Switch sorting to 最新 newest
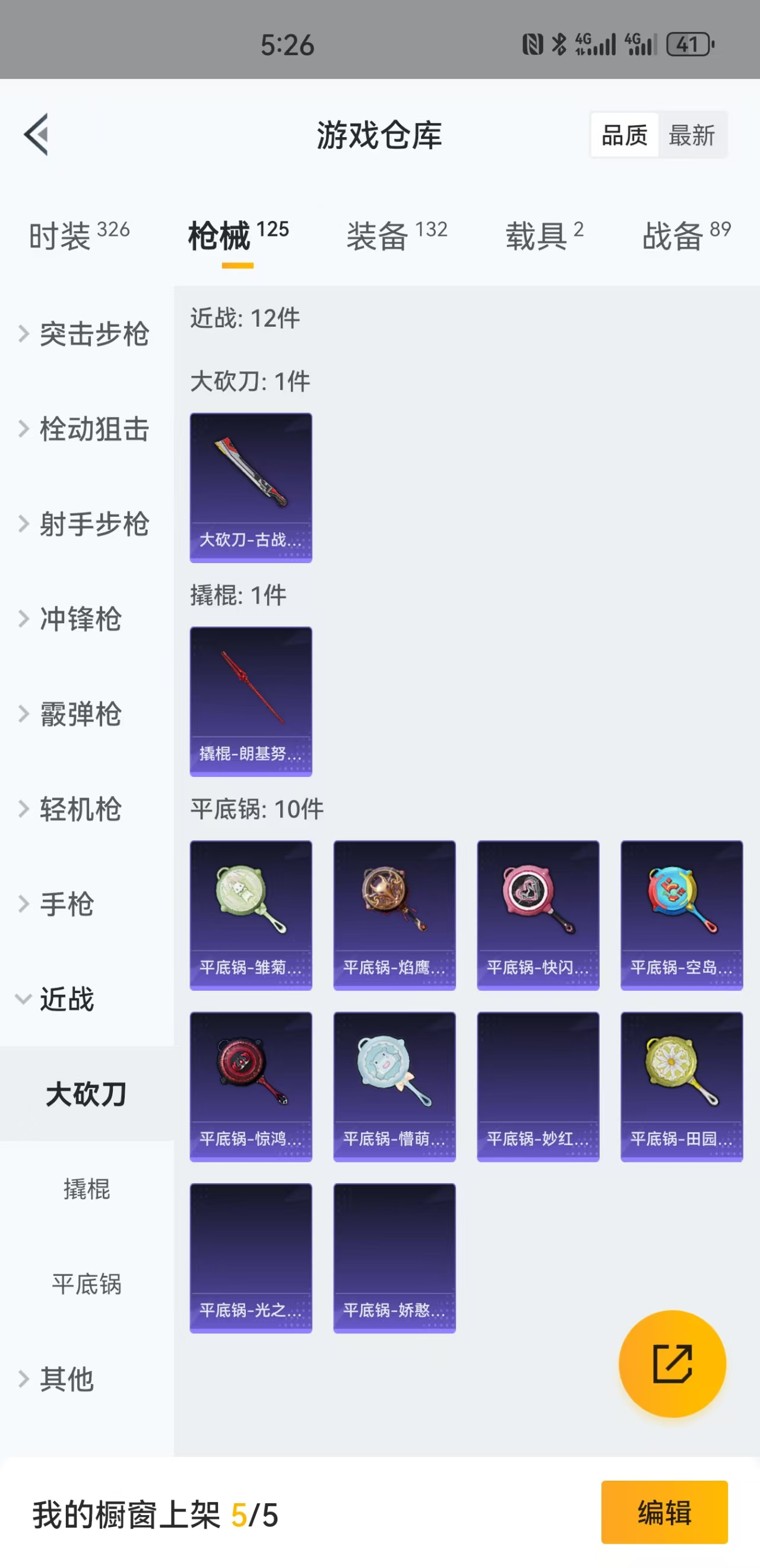Viewport: 760px width, 1568px height. 693,135
